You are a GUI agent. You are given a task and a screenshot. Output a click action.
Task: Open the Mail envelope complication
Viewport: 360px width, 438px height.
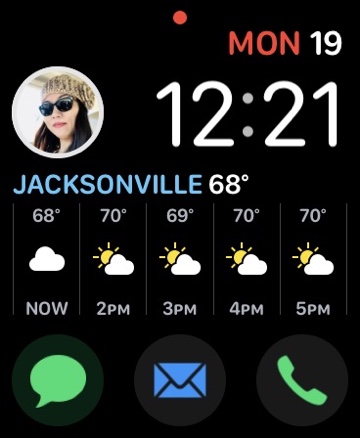(x=180, y=380)
